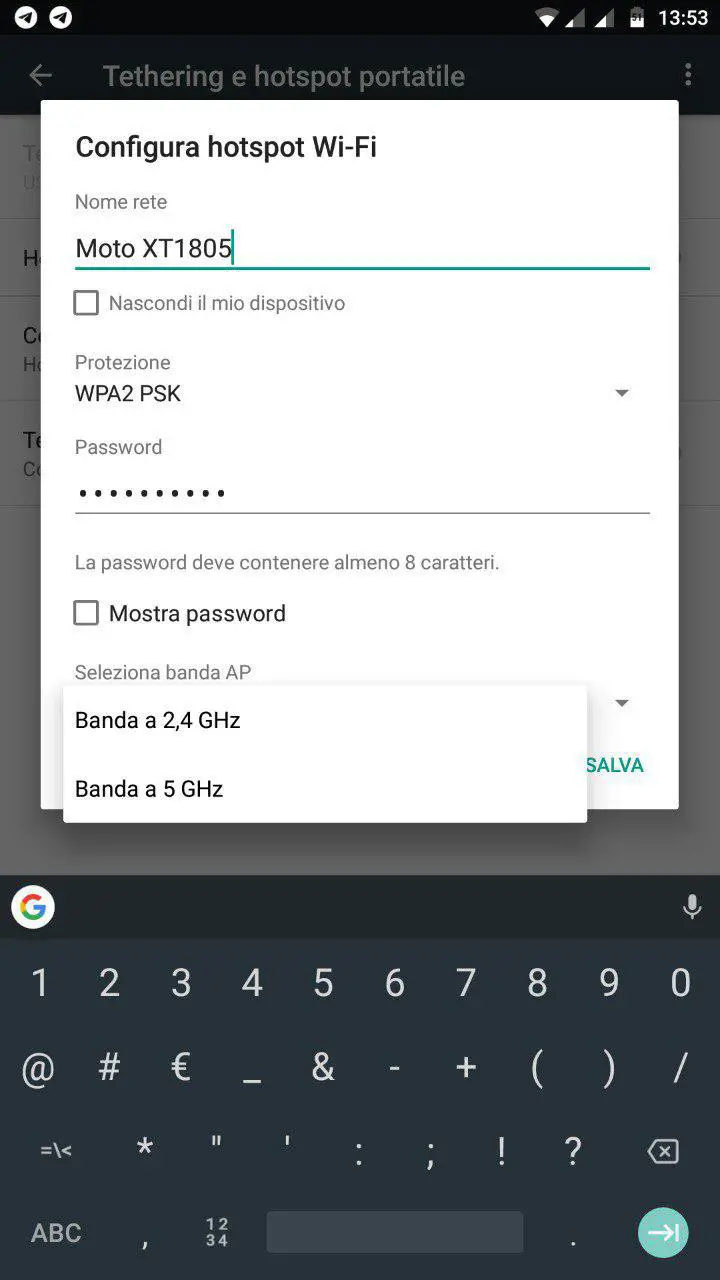Viewport: 720px width, 1280px height.
Task: Enable Mostra password checkbox
Action: coord(87,613)
